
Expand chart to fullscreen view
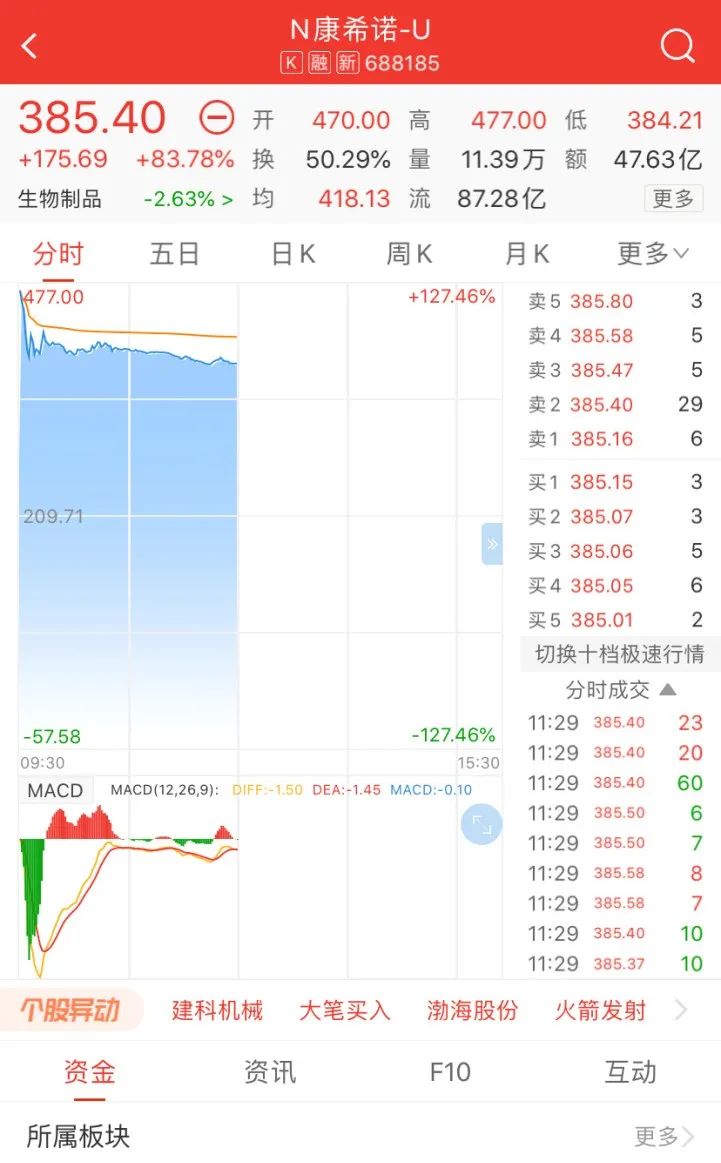482,825
